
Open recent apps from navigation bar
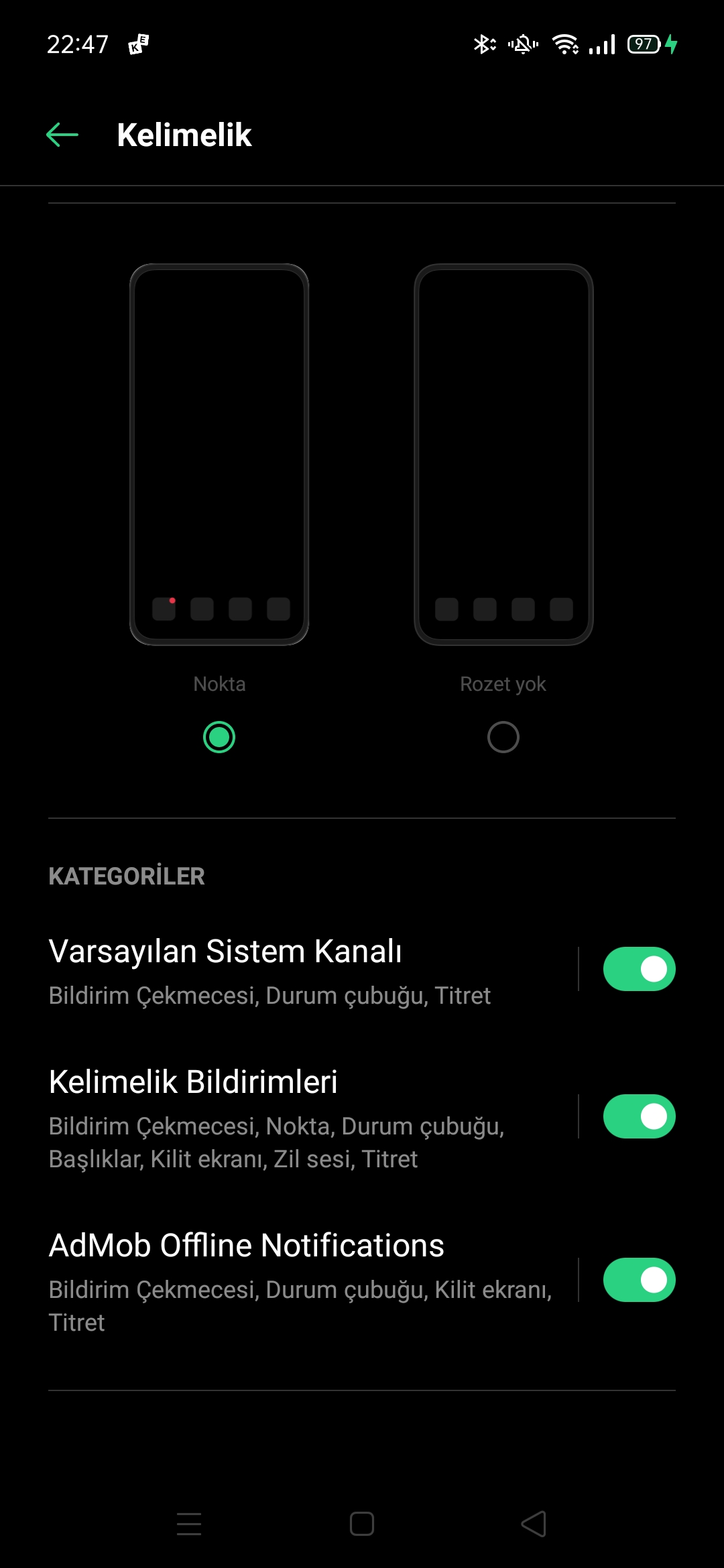[189, 1524]
